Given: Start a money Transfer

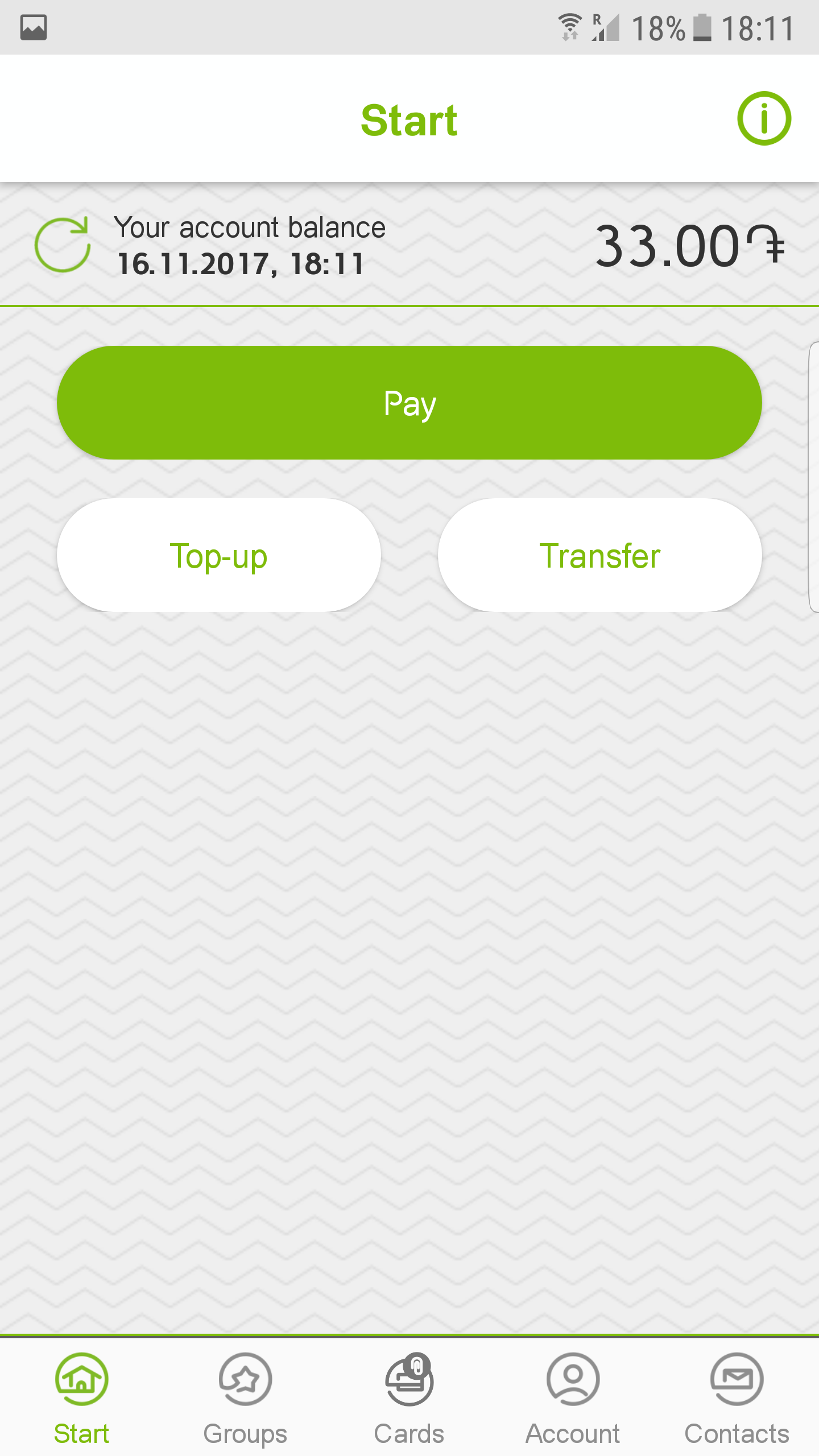Looking at the screenshot, I should 599,555.
